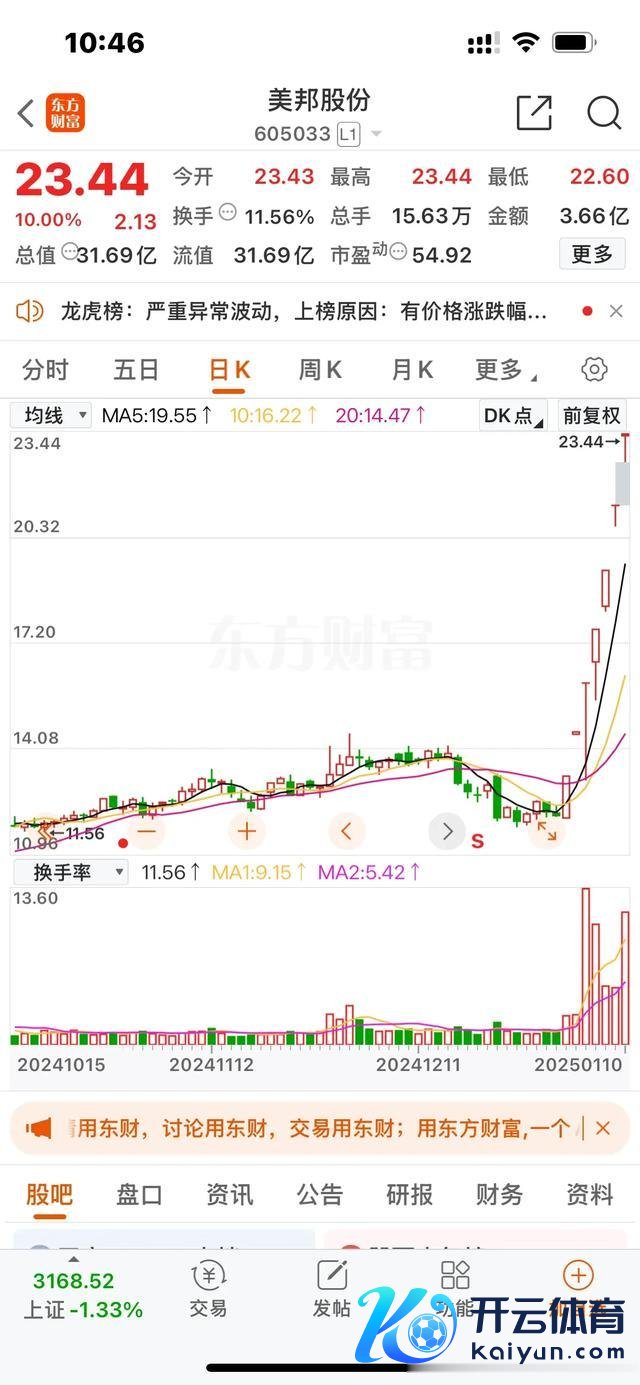Expand the 换手率 indicator dropdown
The width and height of the screenshot is (640, 1385).
(x=70, y=872)
